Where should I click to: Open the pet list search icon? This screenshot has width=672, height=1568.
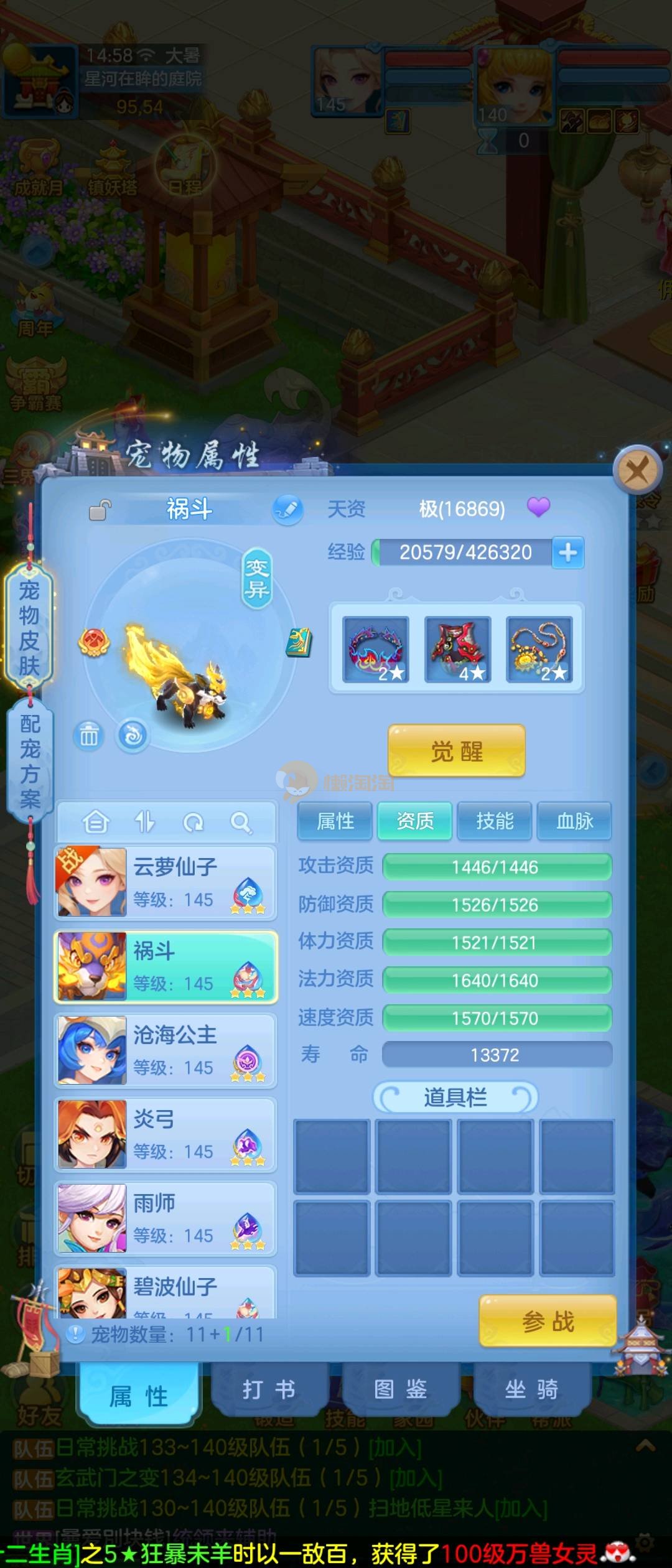[x=241, y=823]
